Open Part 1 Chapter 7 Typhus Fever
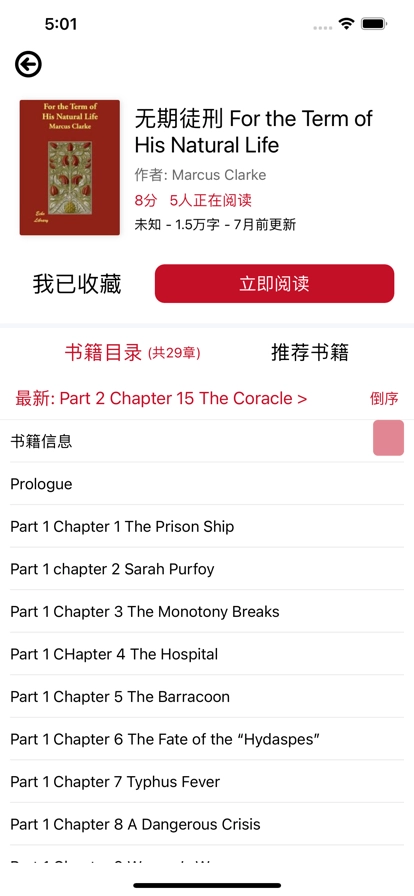This screenshot has width=414, height=896. (207, 782)
